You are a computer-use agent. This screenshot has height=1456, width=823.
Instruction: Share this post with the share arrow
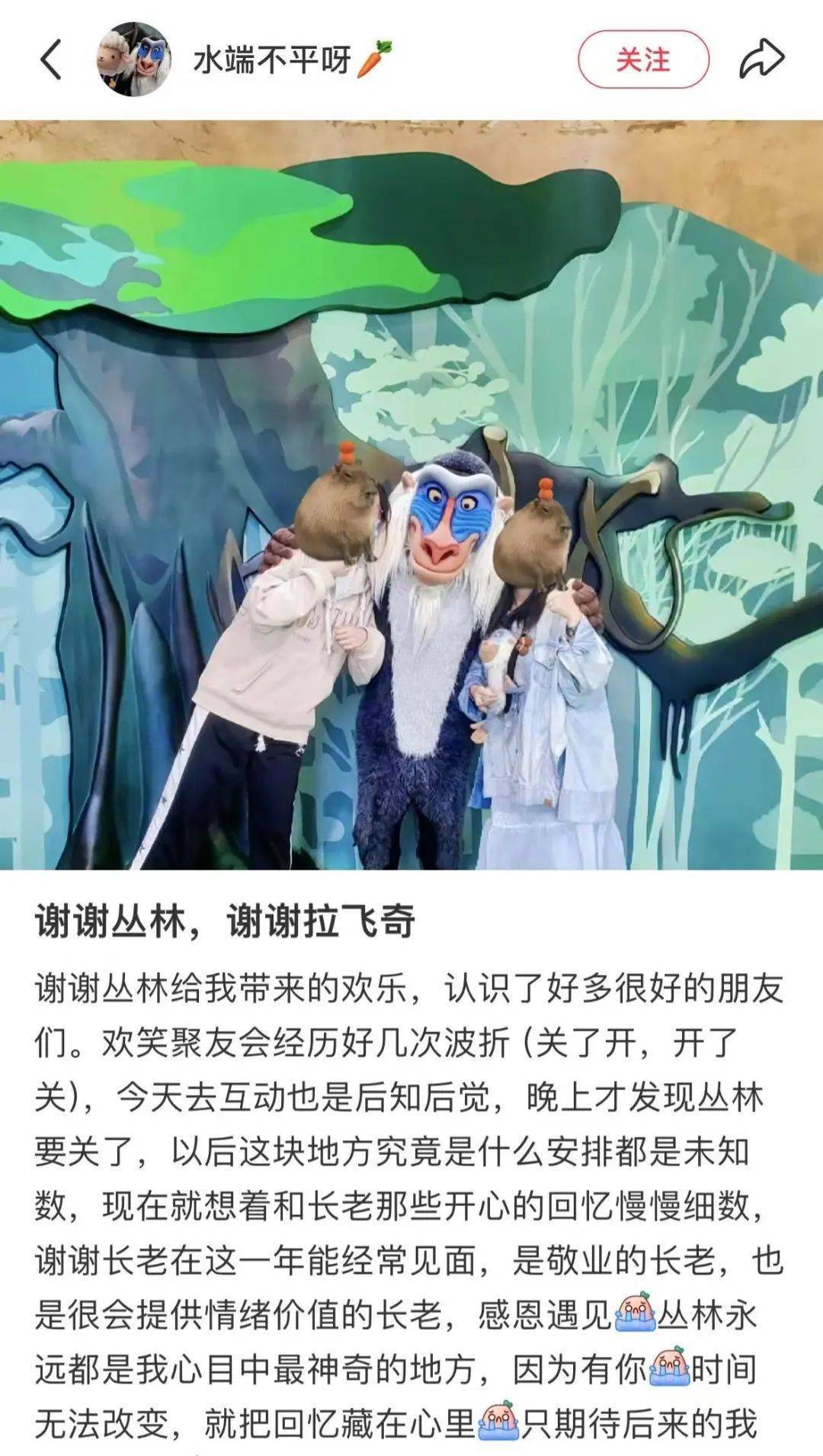(761, 59)
